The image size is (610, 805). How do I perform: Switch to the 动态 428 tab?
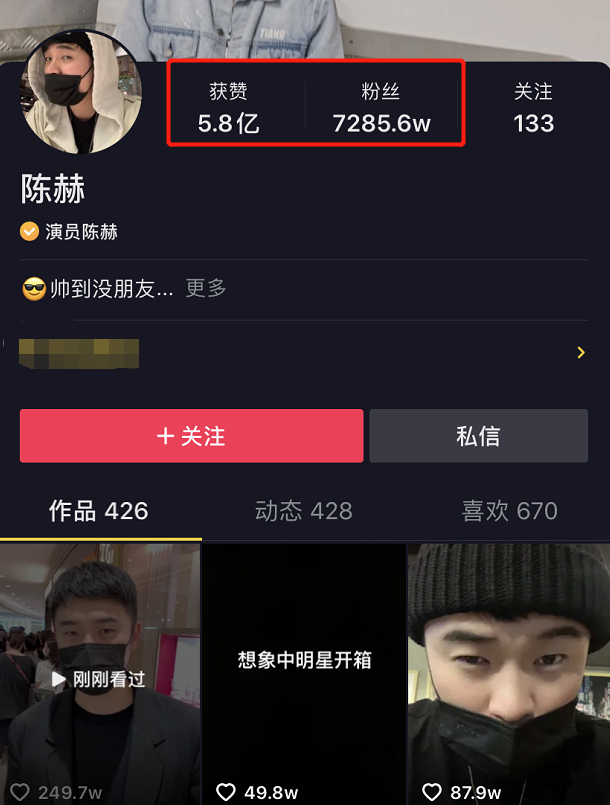coord(303,511)
